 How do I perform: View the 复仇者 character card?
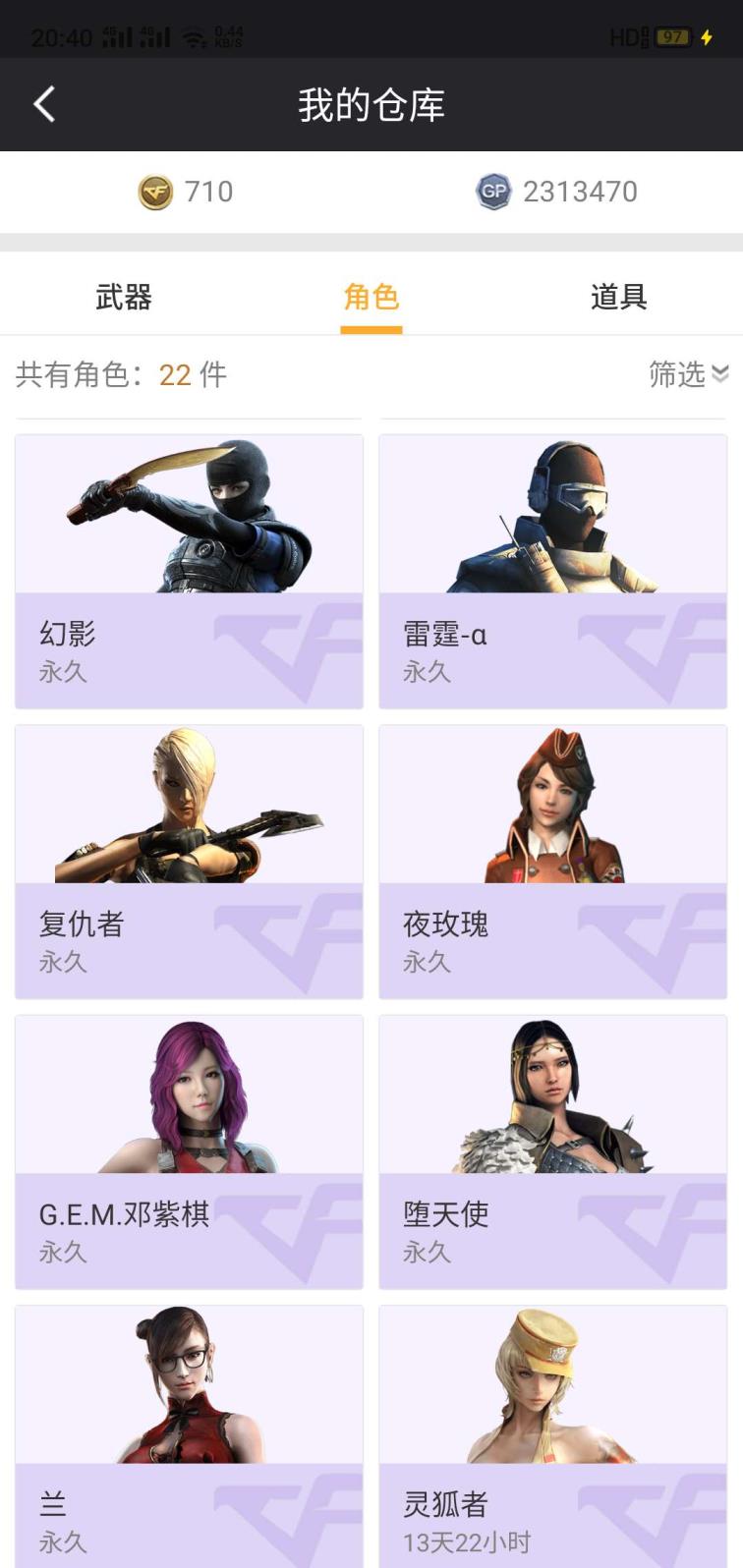pos(189,862)
